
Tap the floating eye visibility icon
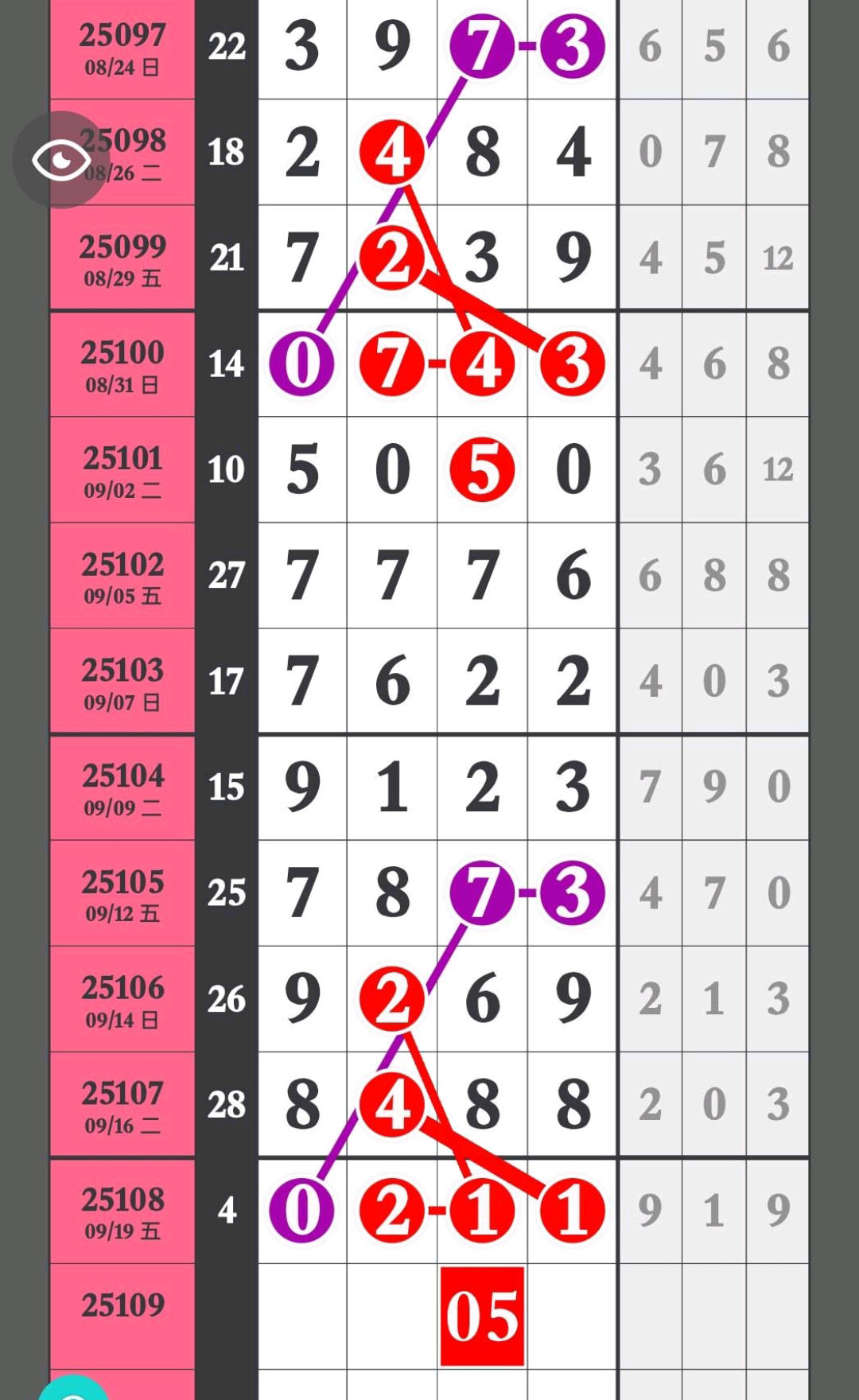(61, 160)
